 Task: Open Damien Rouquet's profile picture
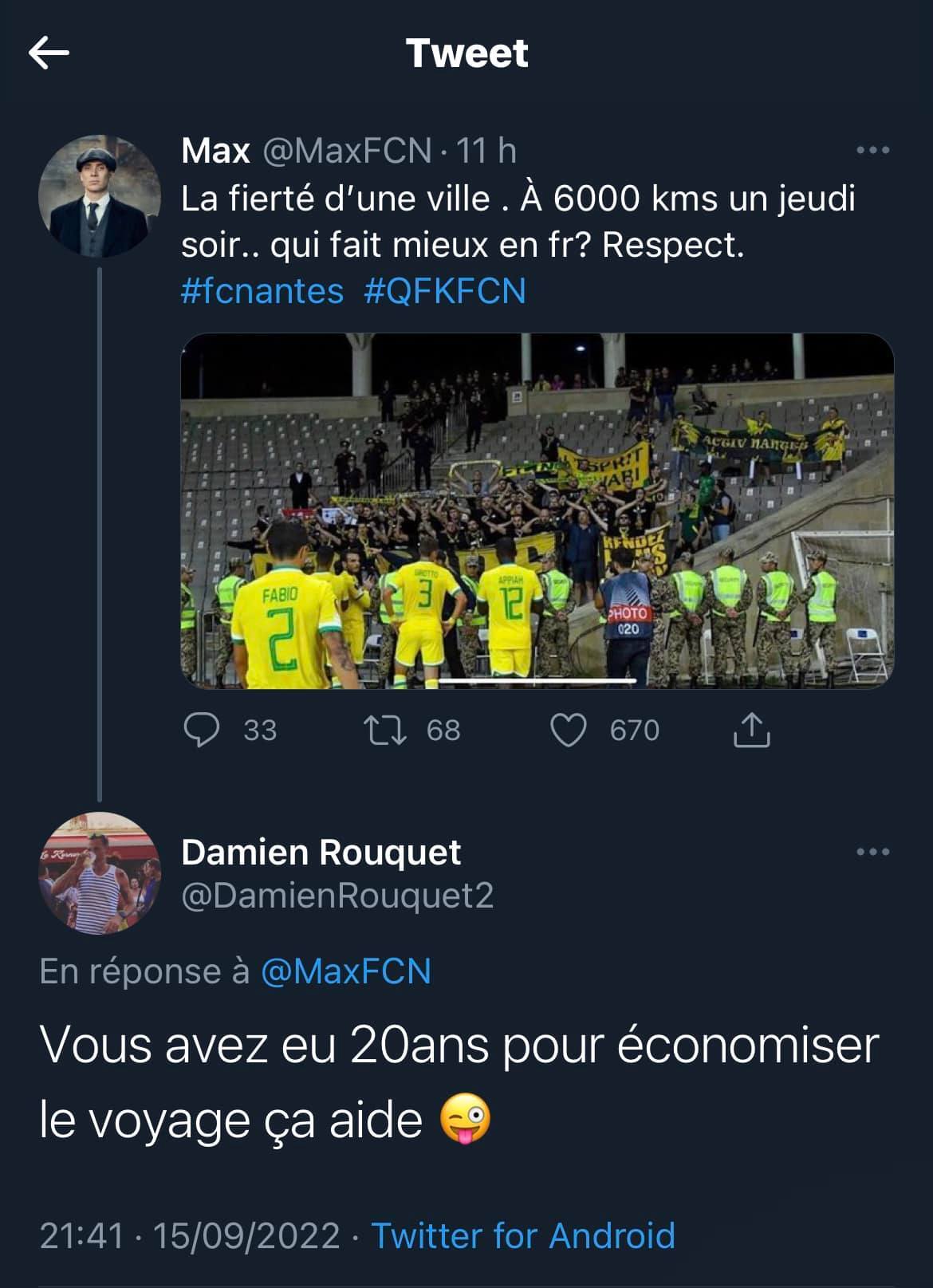100,872
